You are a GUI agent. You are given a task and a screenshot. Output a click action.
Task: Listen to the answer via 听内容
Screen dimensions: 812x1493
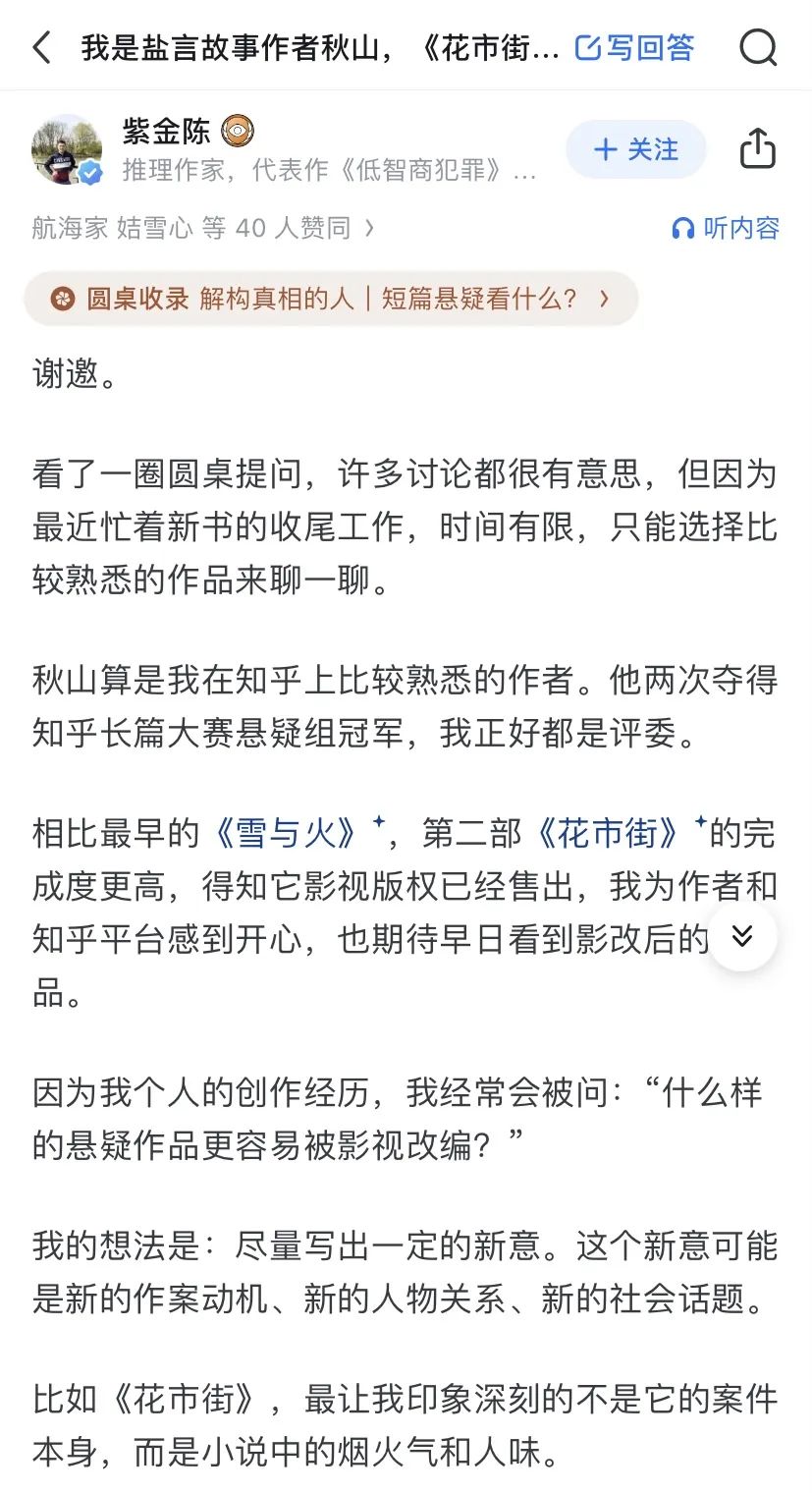(x=726, y=228)
